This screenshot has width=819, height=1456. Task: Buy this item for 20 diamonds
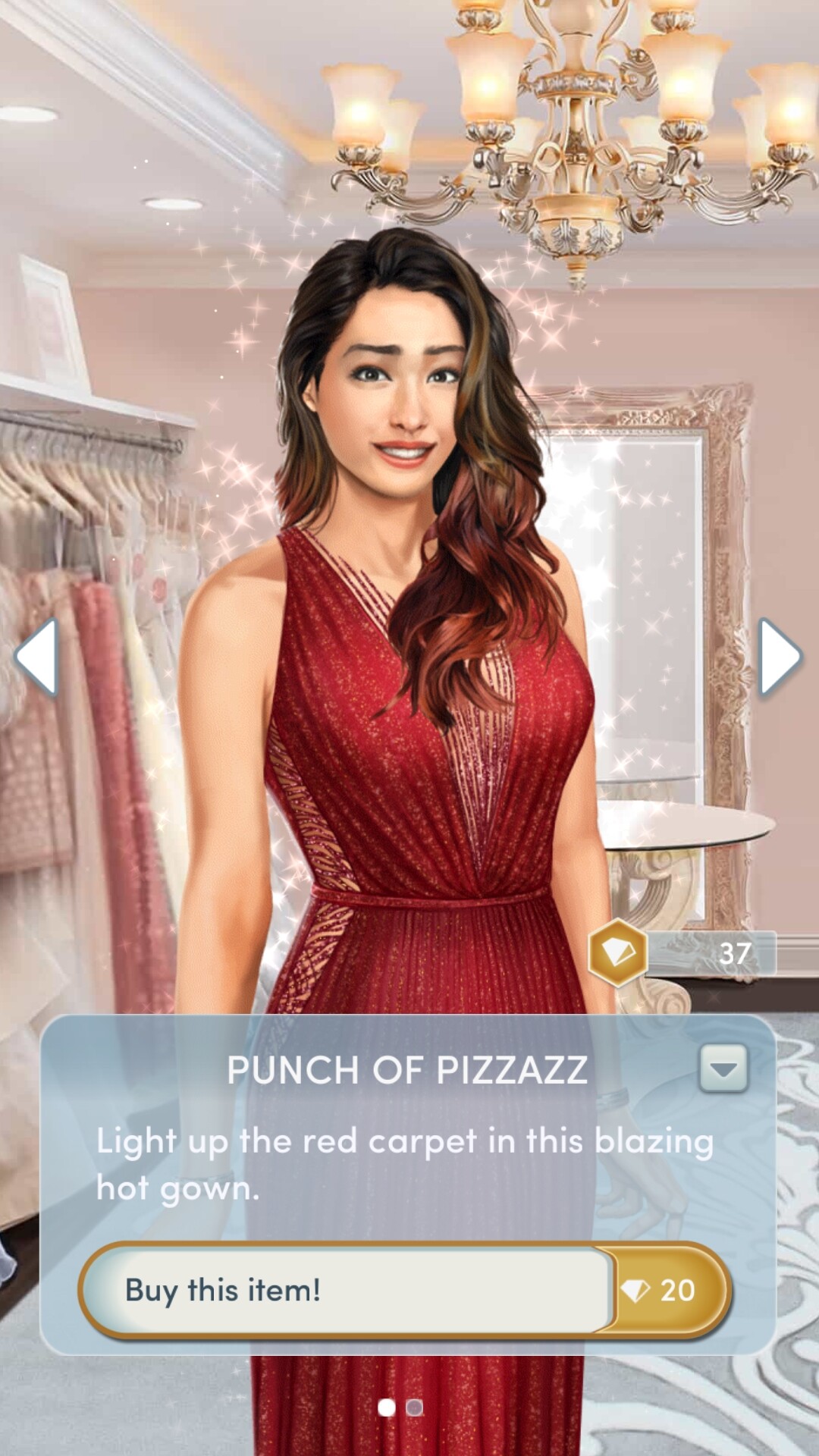pos(404,1290)
